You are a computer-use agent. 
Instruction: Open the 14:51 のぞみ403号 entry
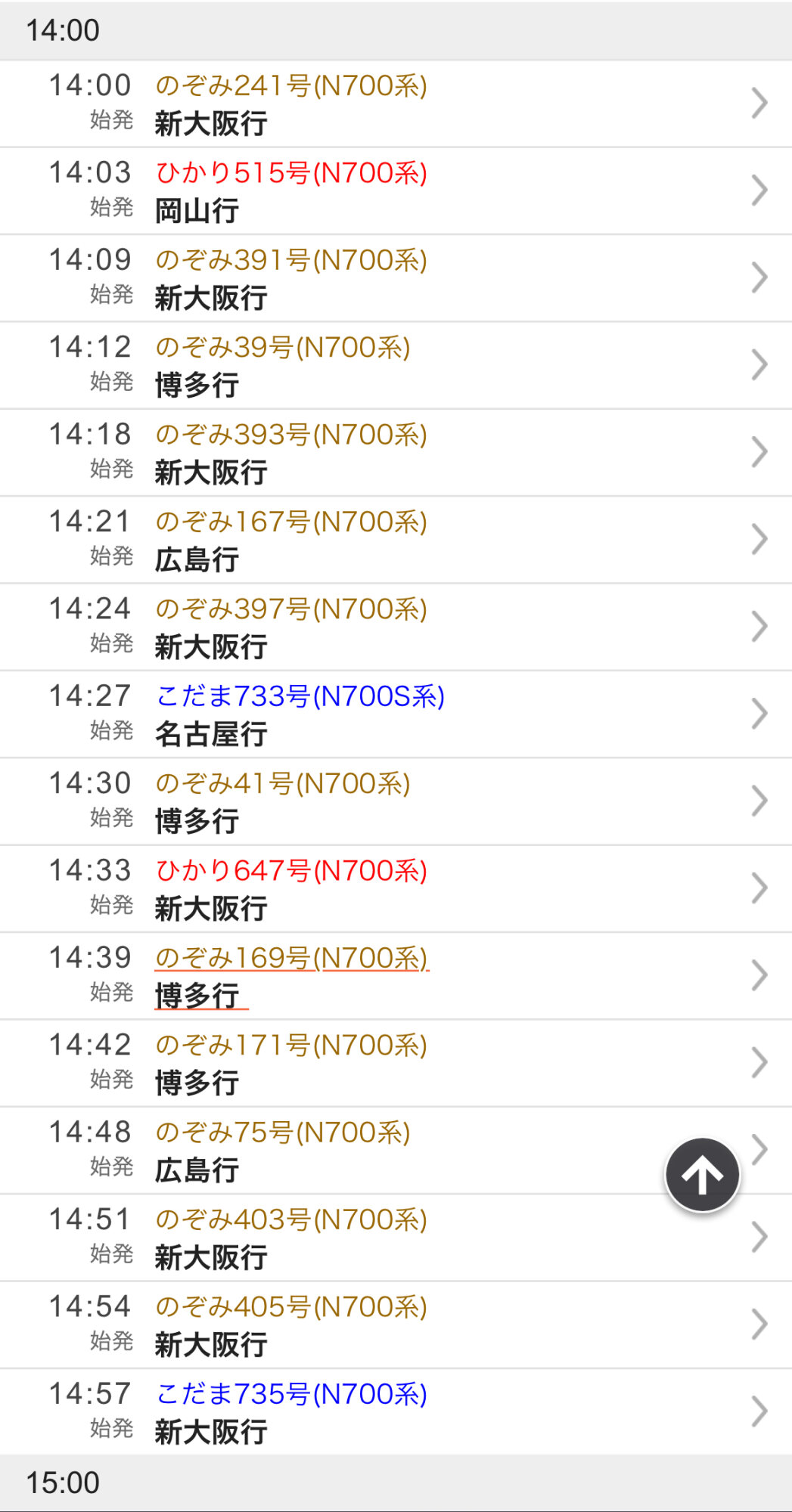tap(378, 1238)
